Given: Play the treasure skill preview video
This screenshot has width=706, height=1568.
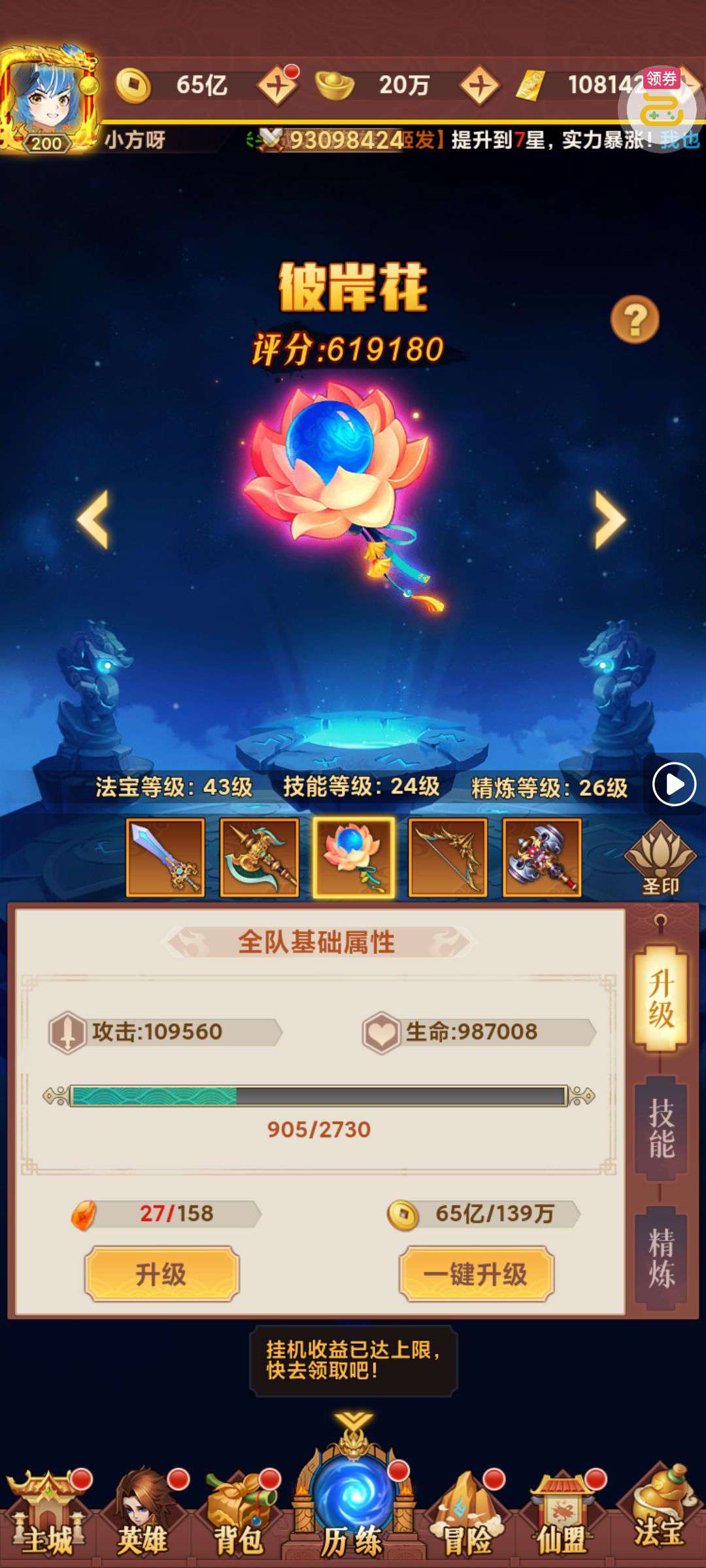Looking at the screenshot, I should (x=674, y=784).
